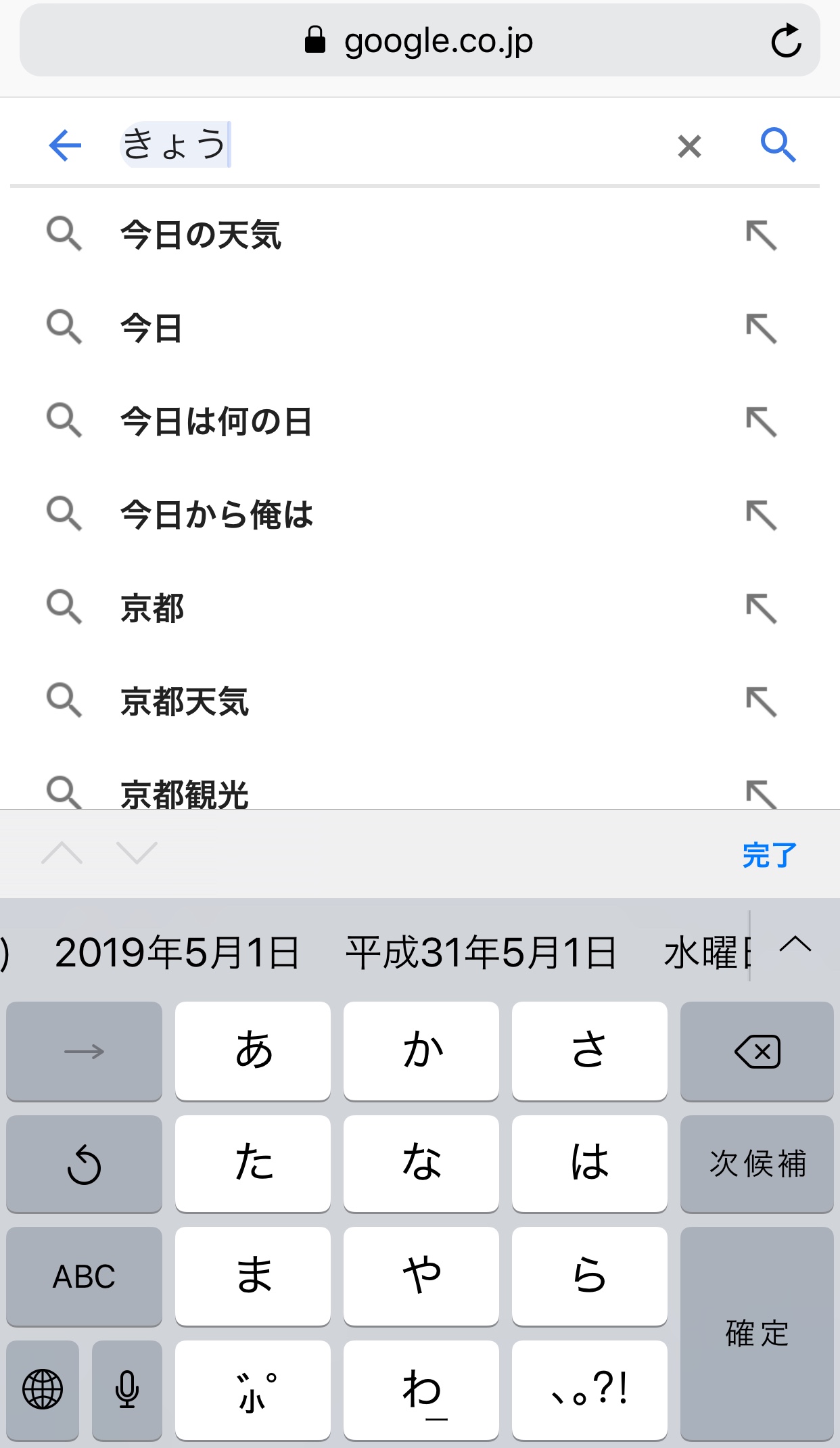Tap the 次候補 key for next candidate
Image resolution: width=840 pixels, height=1448 pixels.
tap(757, 1164)
